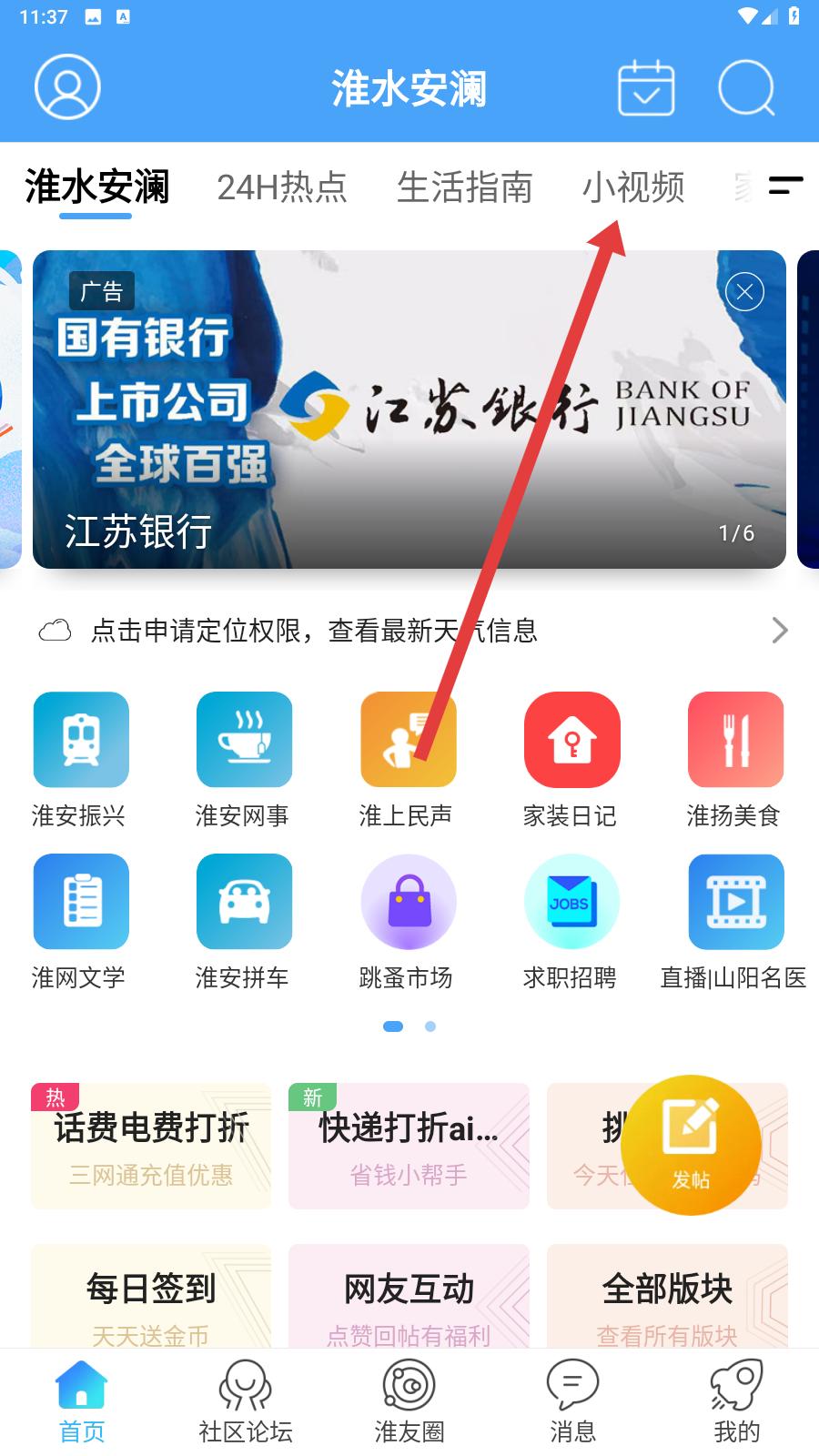
Task: Dismiss the 江苏银行 ad banner
Action: 744,292
